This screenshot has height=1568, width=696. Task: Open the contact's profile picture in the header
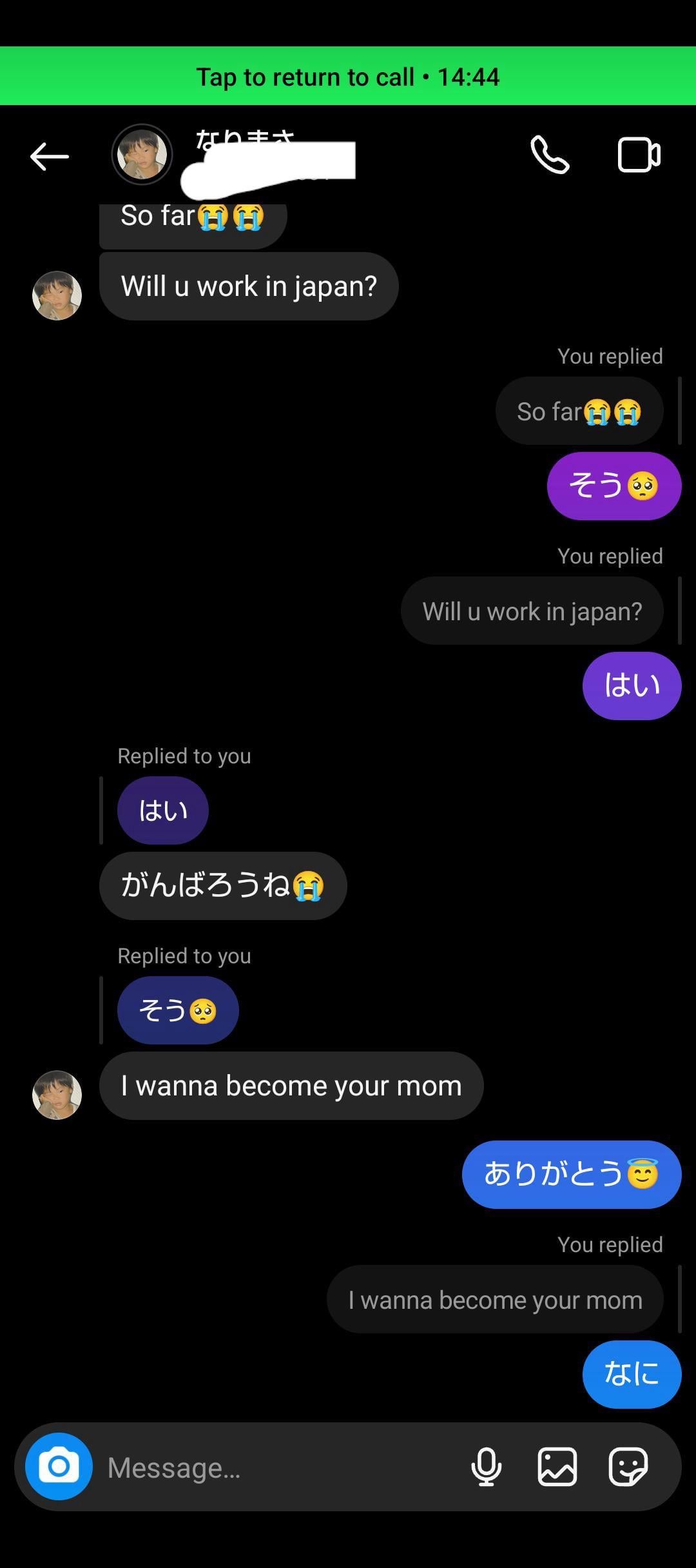click(x=142, y=155)
